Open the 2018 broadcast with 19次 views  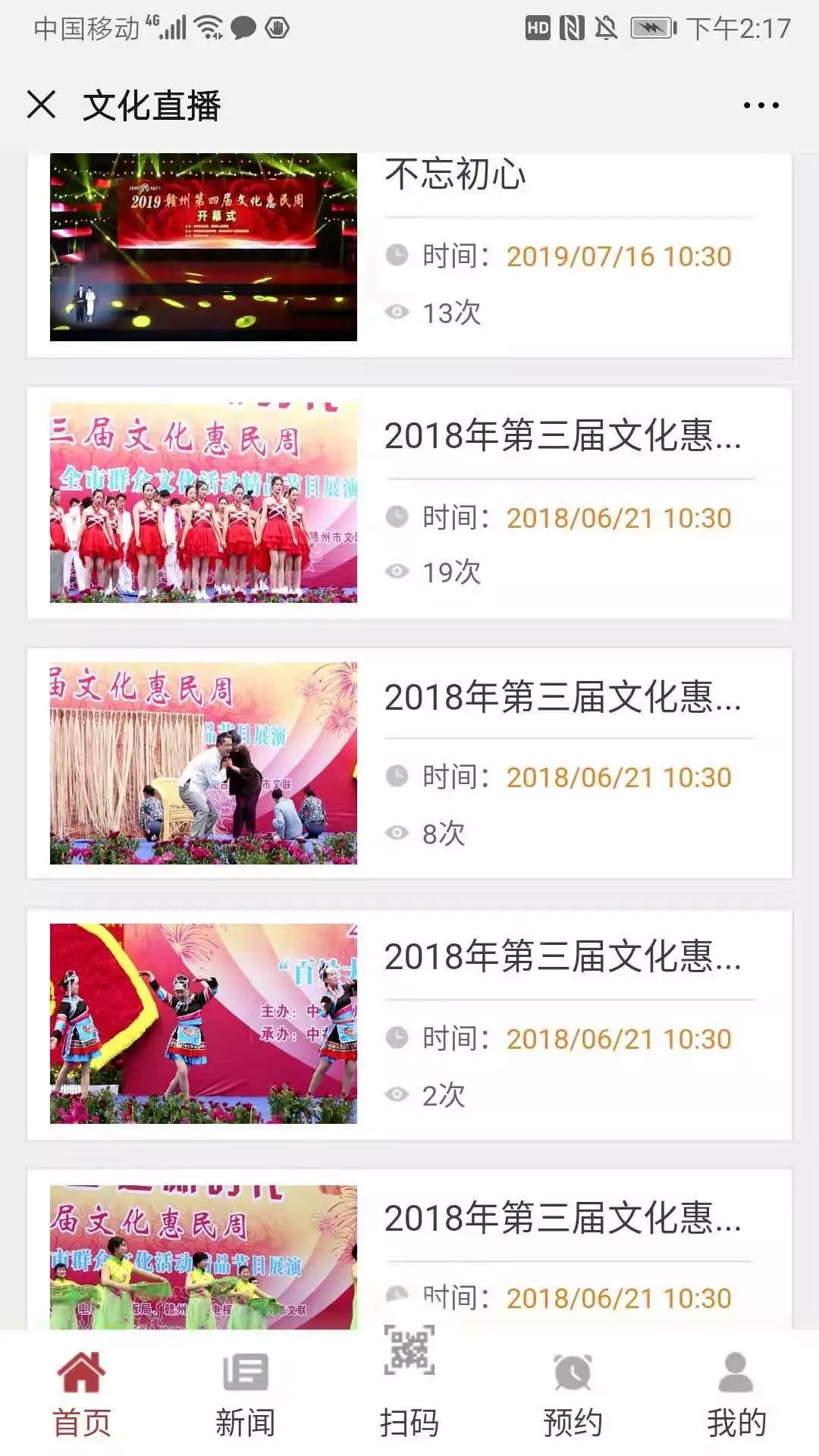(x=409, y=503)
